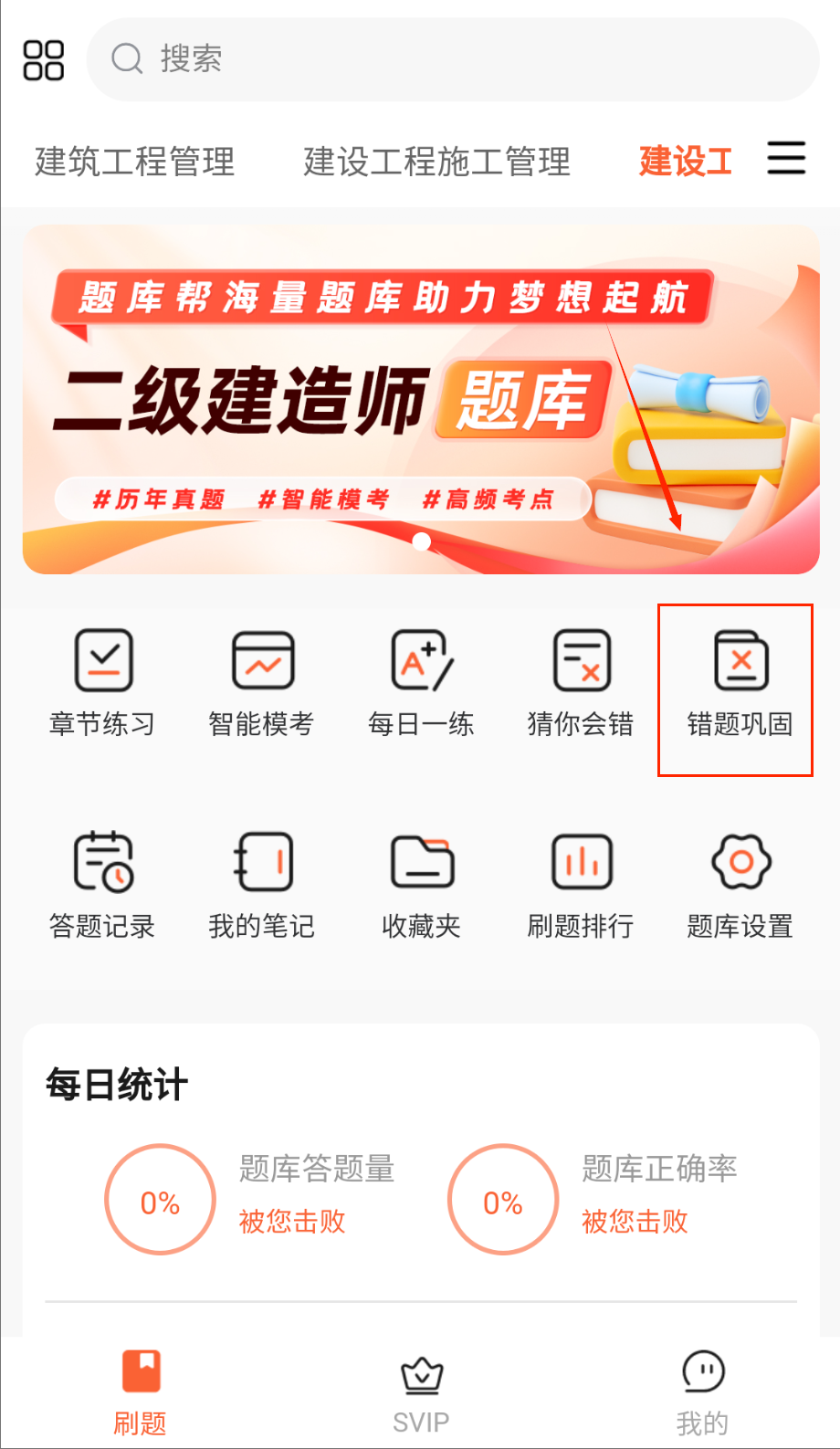Select the 建设工程施工管理 tab
This screenshot has height=1449, width=840.
click(x=436, y=162)
